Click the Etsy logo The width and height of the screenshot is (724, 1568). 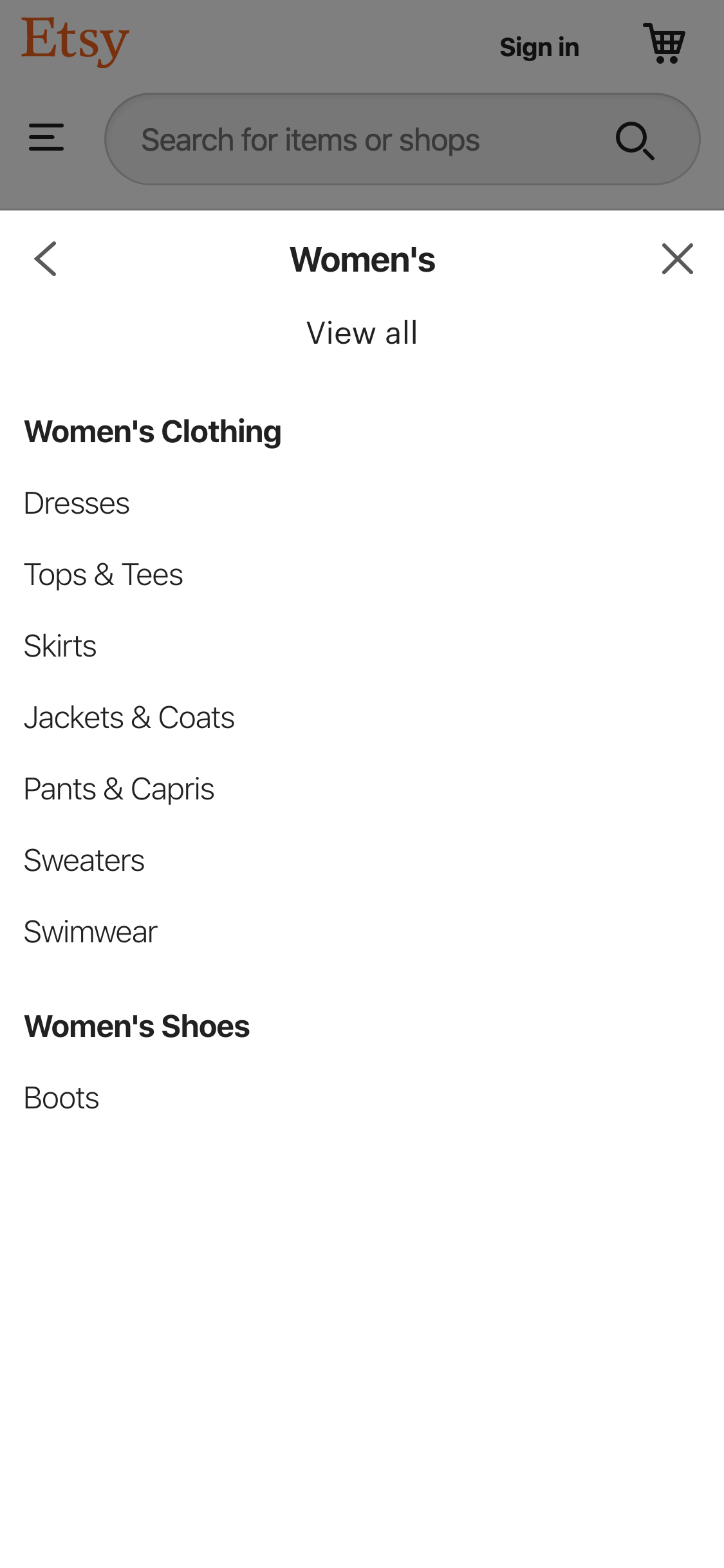point(74,41)
